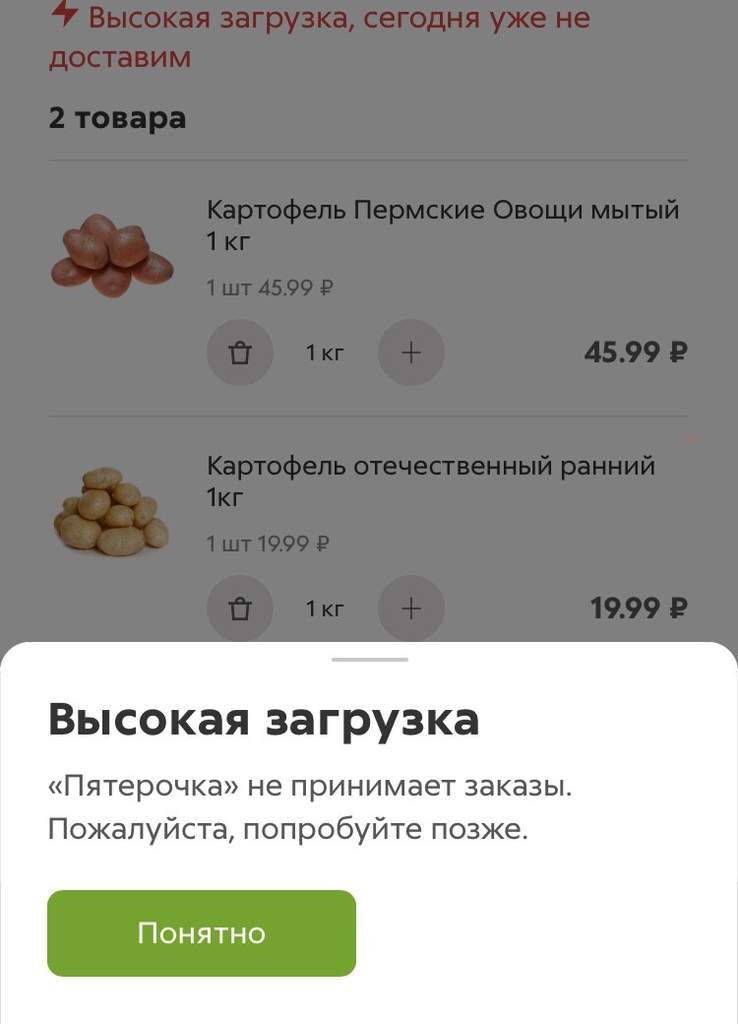Viewport: 738px width, 1024px height.
Task: Tap the Высокая загрузка dialog title
Action: [x=264, y=717]
